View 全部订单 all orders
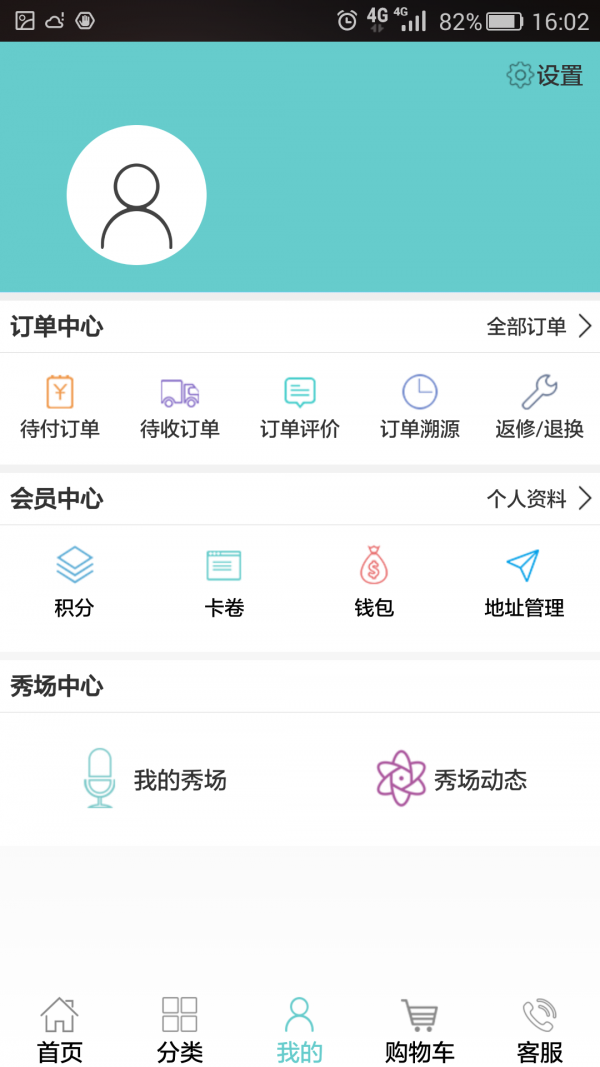The width and height of the screenshot is (600, 1067). [x=539, y=326]
